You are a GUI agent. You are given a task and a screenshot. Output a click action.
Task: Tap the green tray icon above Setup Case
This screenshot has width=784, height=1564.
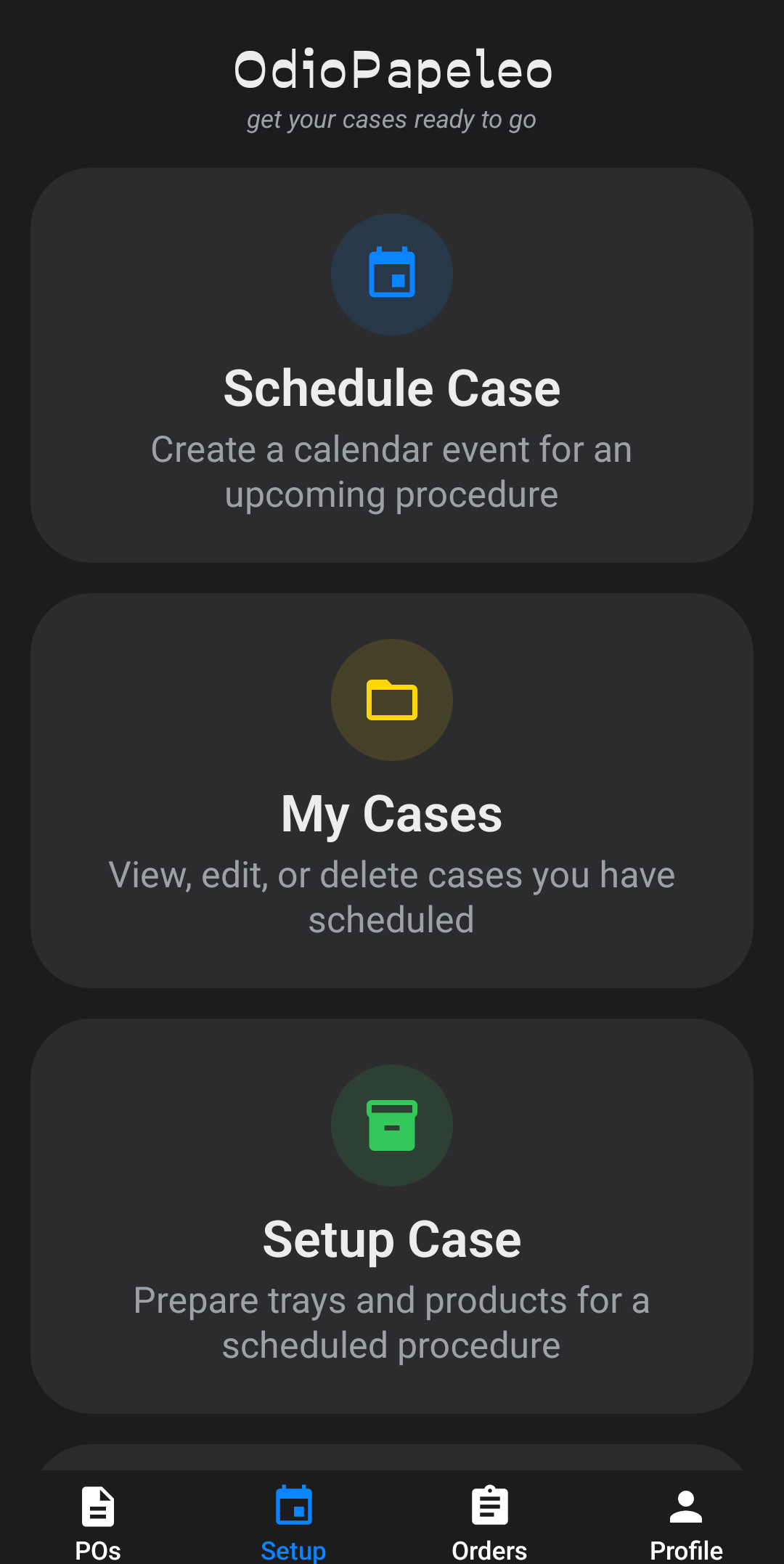click(392, 1125)
